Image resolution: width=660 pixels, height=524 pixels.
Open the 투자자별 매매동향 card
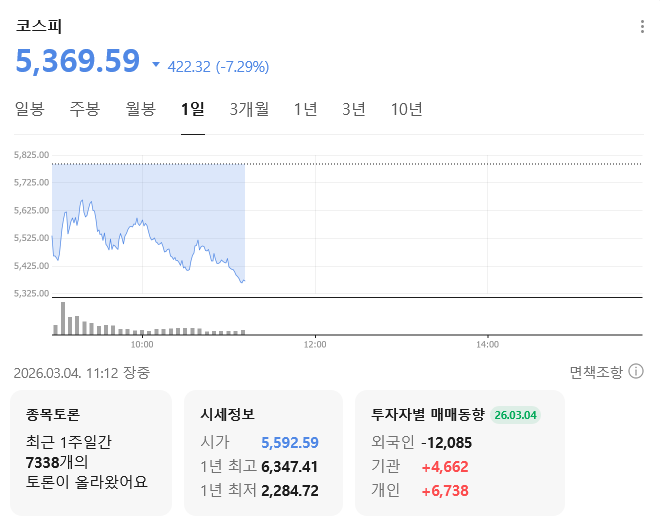point(460,452)
